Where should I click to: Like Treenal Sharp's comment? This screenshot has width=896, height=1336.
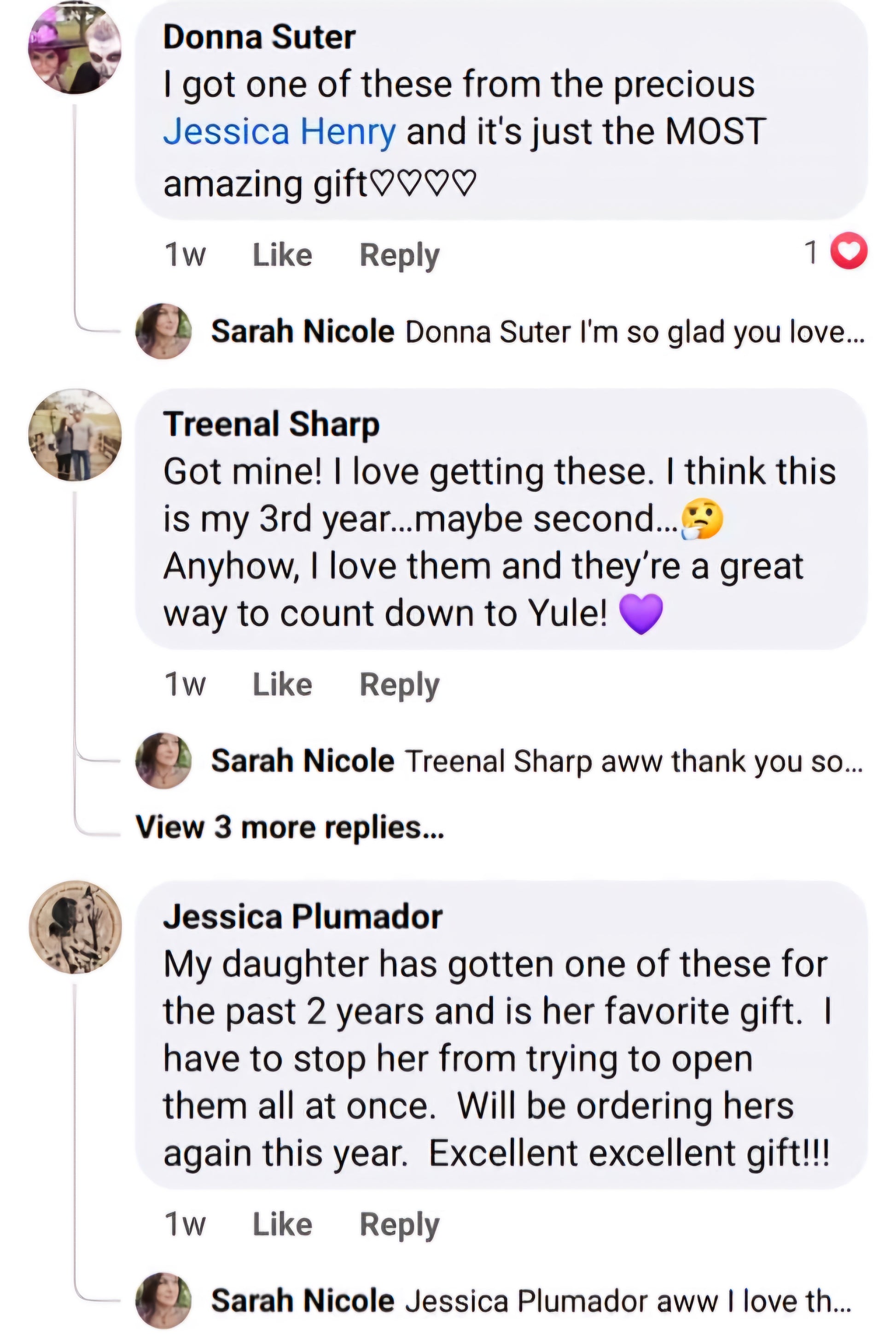(x=282, y=684)
